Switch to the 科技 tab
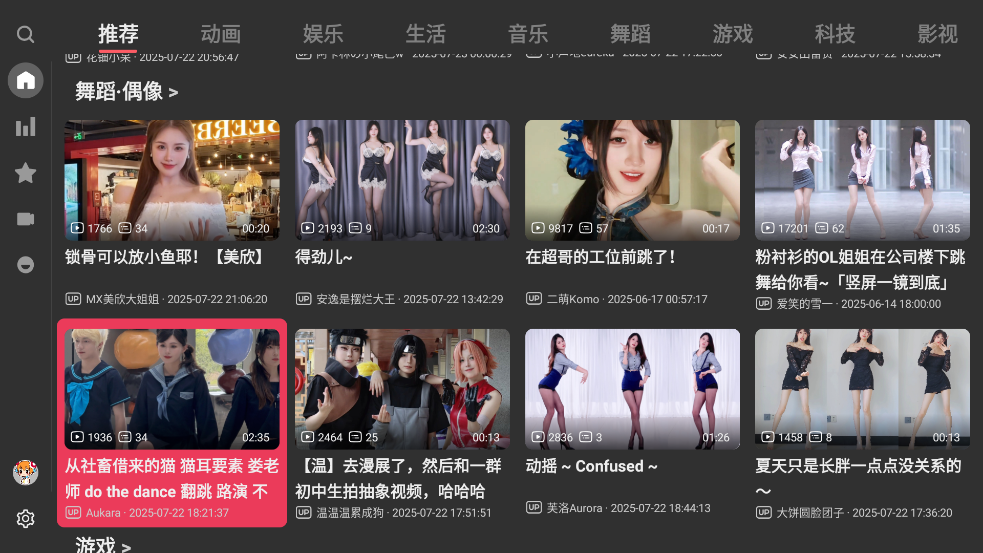The width and height of the screenshot is (983, 553). tap(835, 34)
